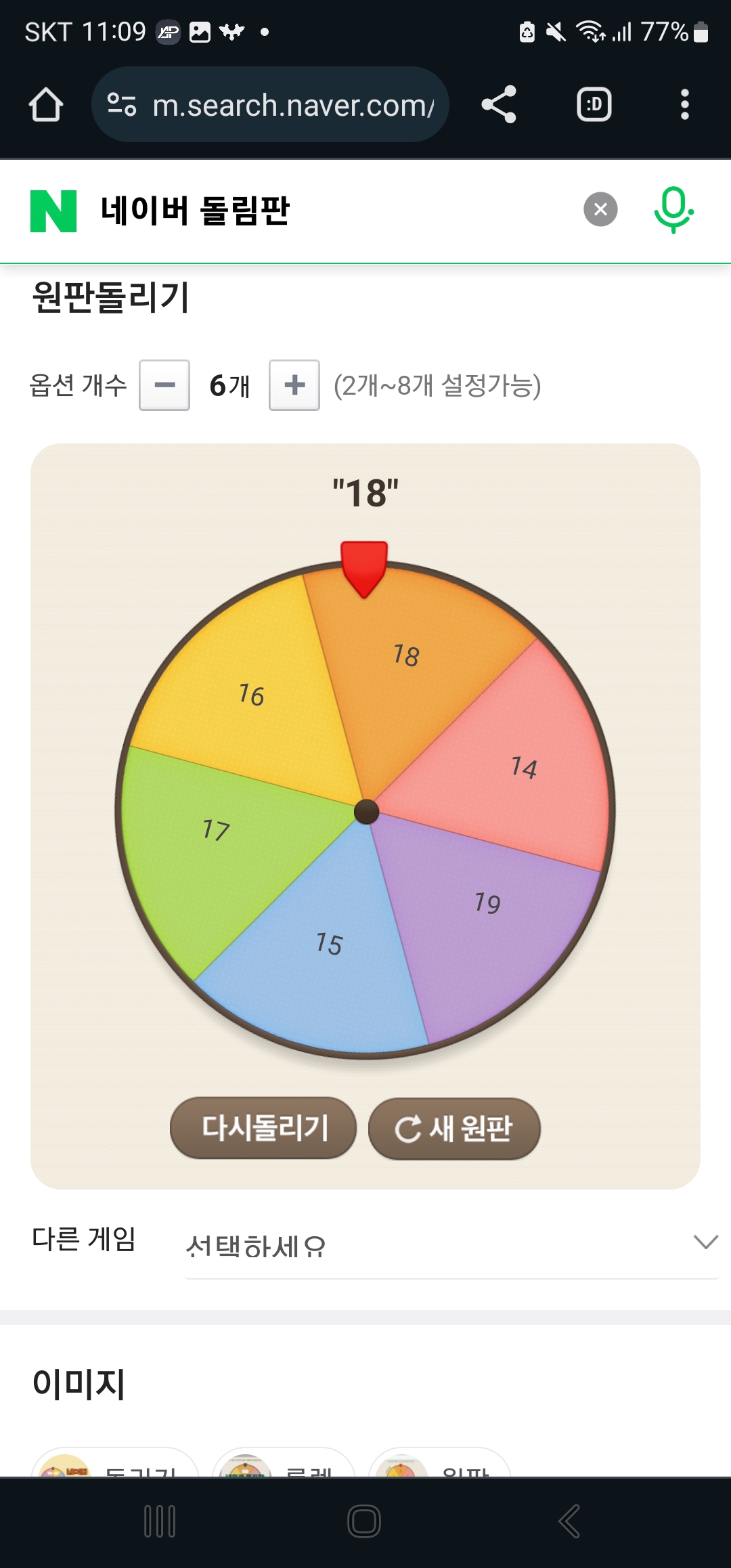Create a new wheel with 새 원판
731x1568 pixels.
[454, 1128]
